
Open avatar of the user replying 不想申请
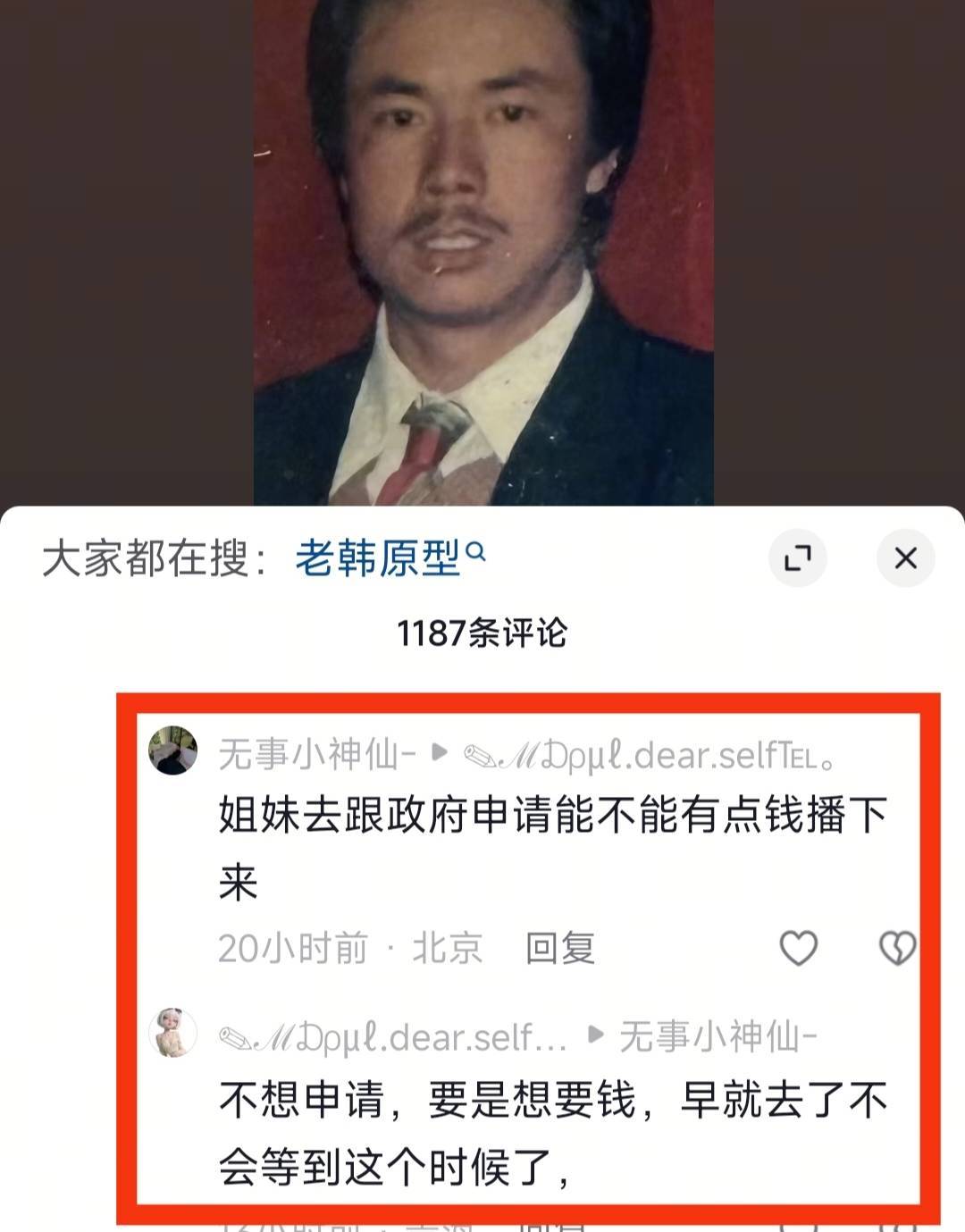tap(172, 1033)
